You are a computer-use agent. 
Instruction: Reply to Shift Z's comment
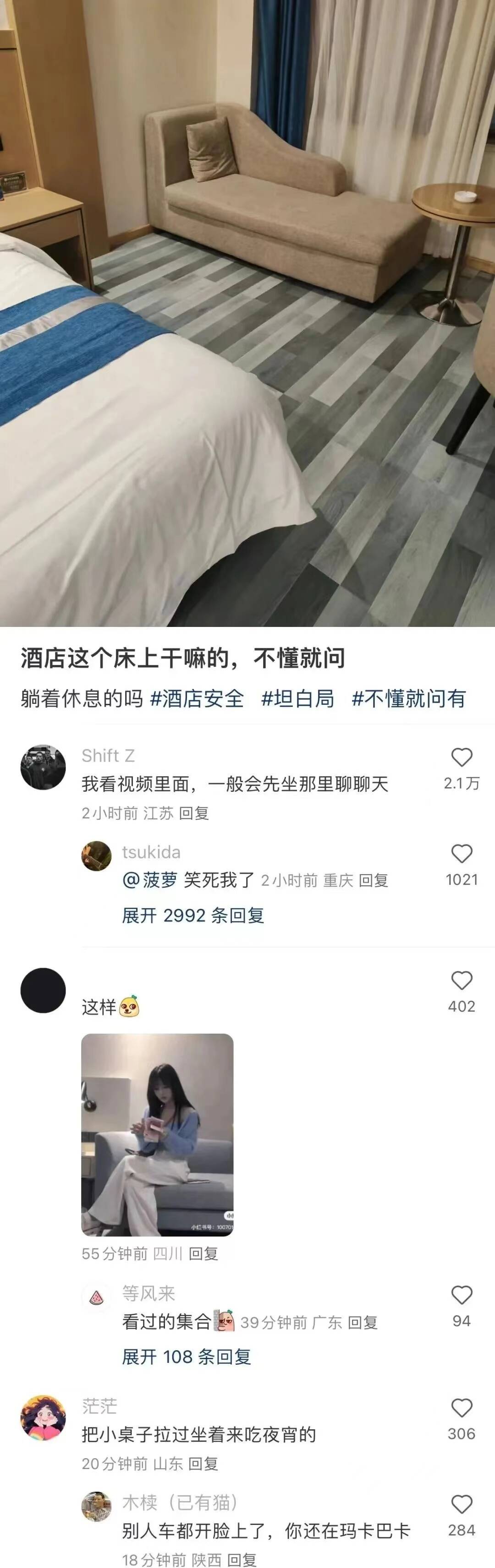193,813
